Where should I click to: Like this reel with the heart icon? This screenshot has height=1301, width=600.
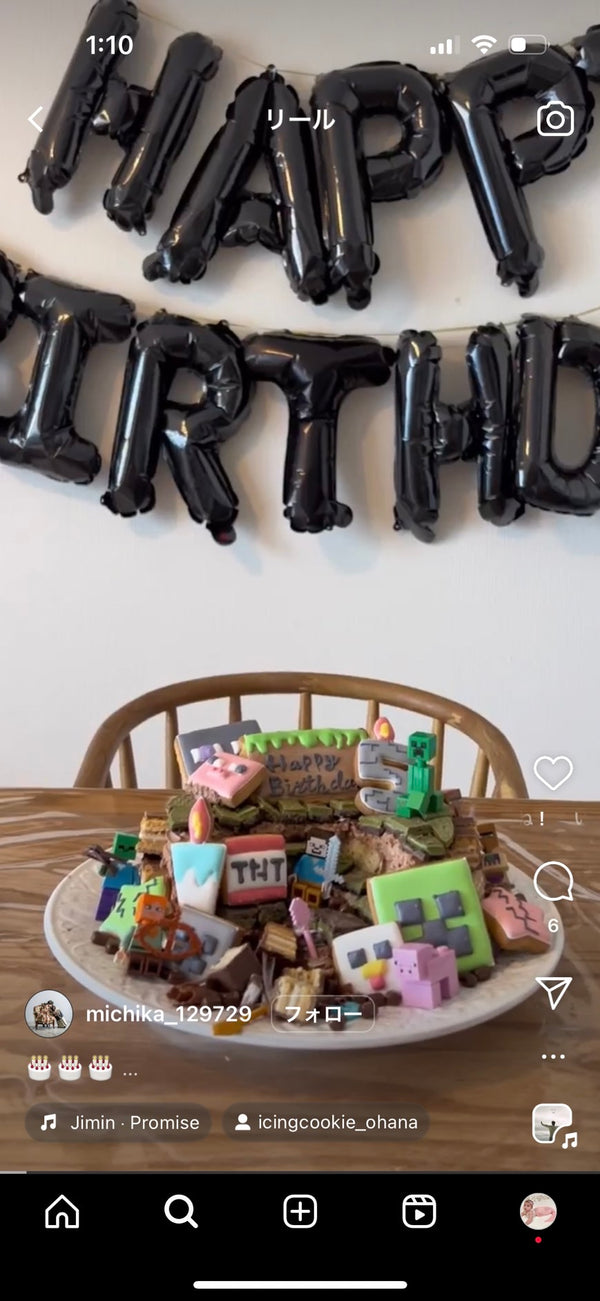point(553,773)
